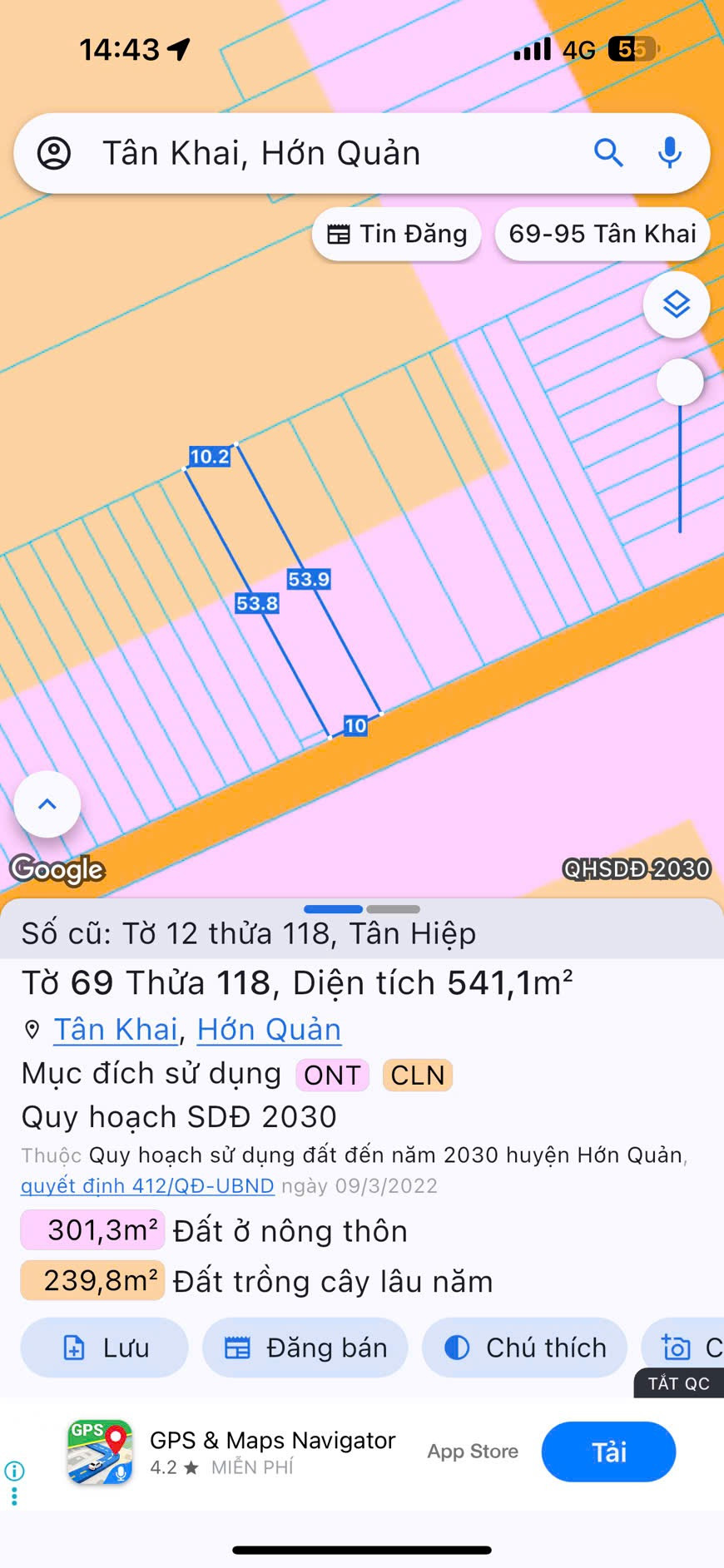Open the map layers button

pyautogui.click(x=677, y=304)
